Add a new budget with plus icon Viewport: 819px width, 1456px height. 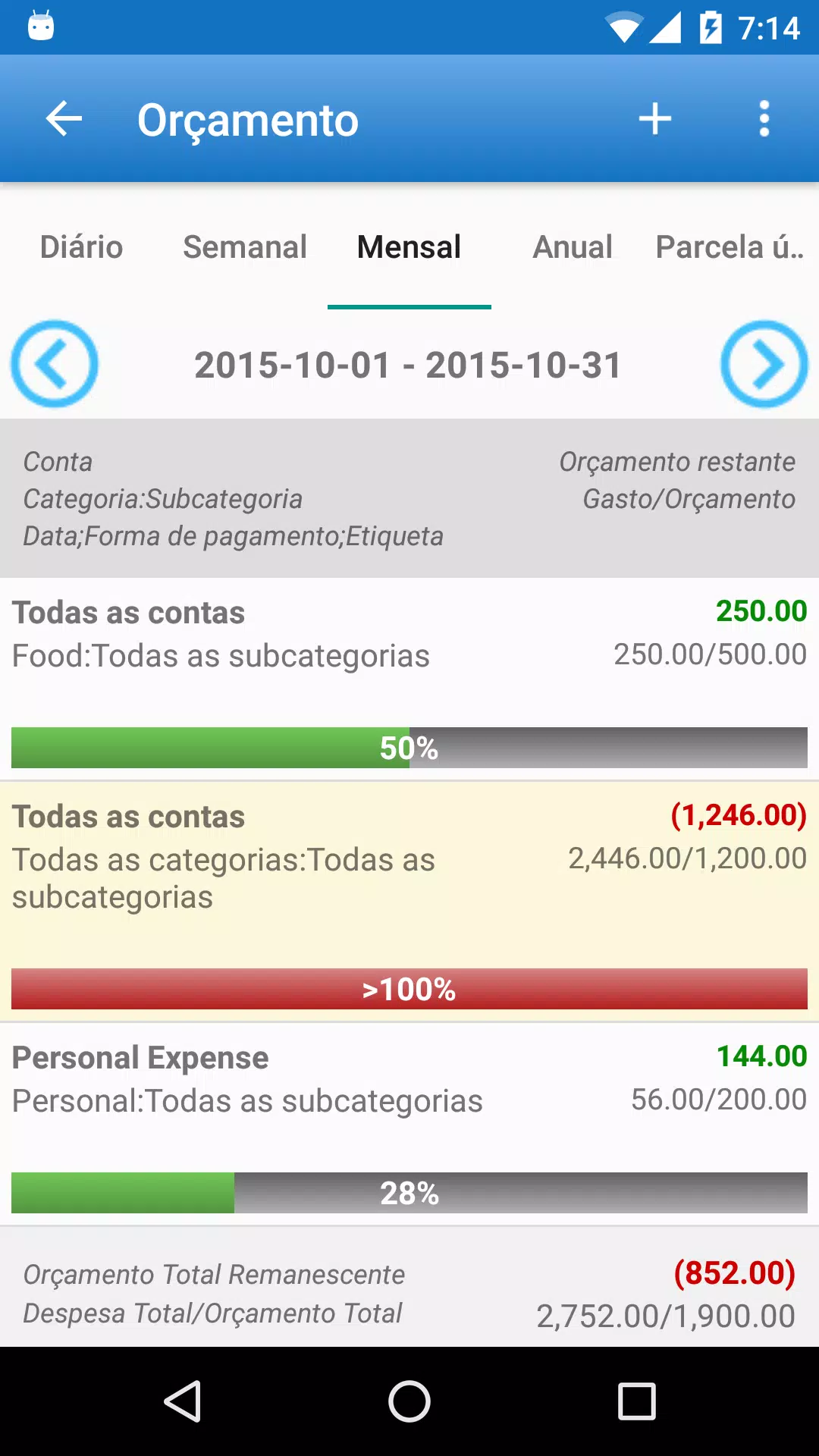(655, 119)
